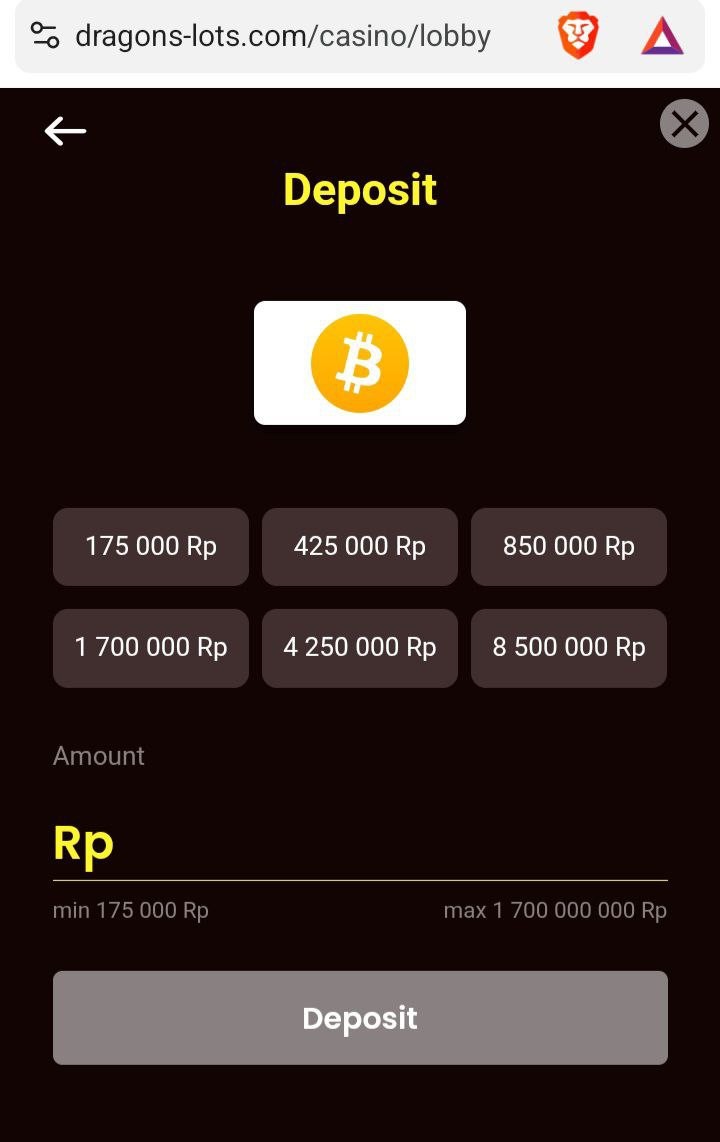Viewport: 720px width, 1142px height.
Task: Open the Brave shields lion icon
Action: click(x=578, y=37)
